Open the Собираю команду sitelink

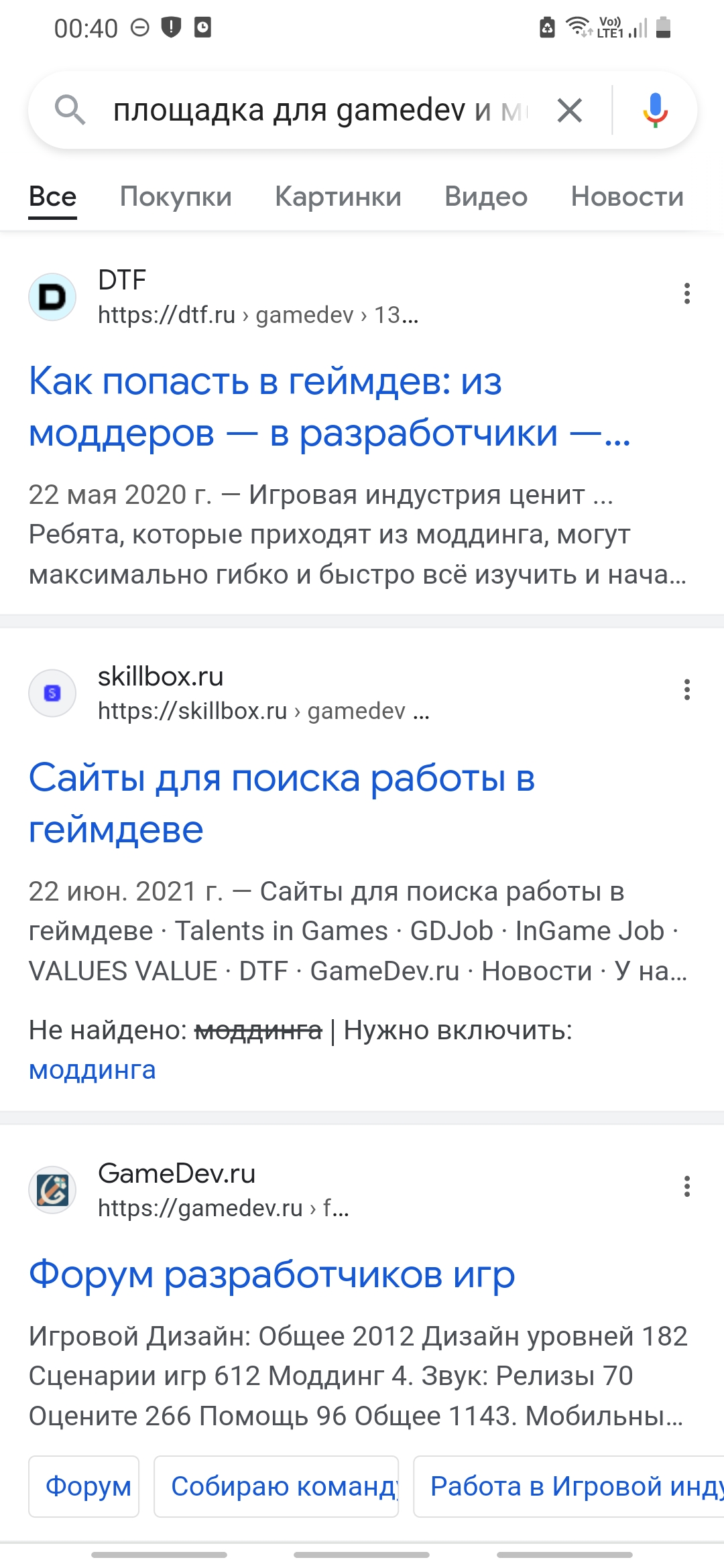point(276,1486)
